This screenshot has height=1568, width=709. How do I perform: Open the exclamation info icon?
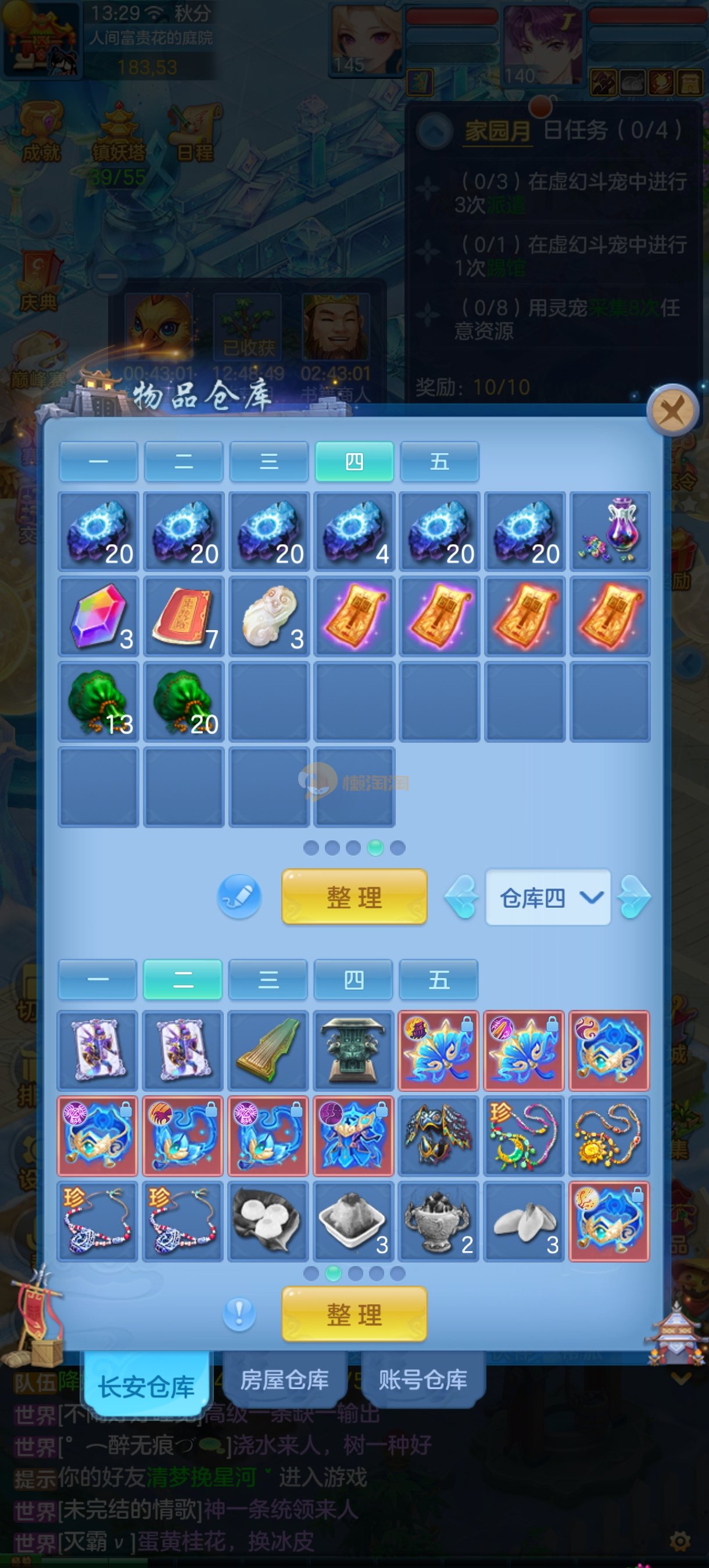point(239,1314)
